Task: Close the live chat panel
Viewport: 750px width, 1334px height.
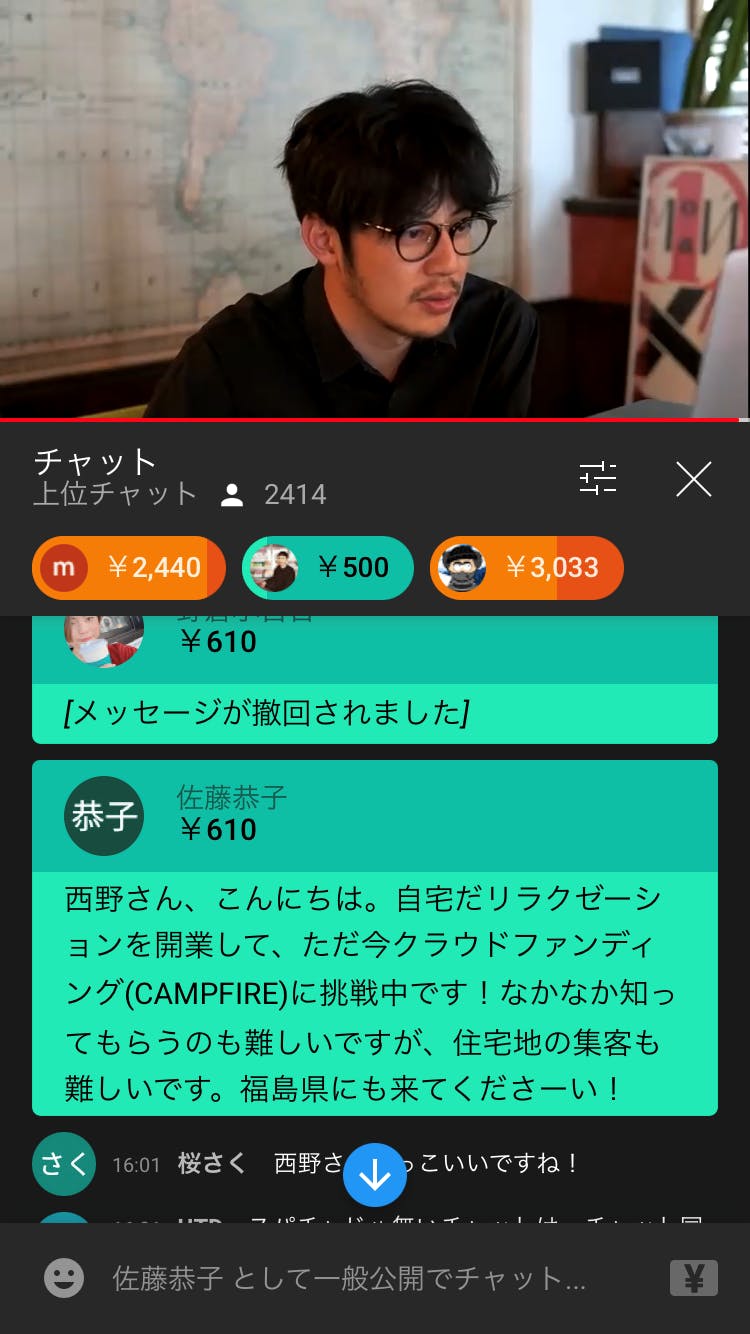Action: [693, 479]
